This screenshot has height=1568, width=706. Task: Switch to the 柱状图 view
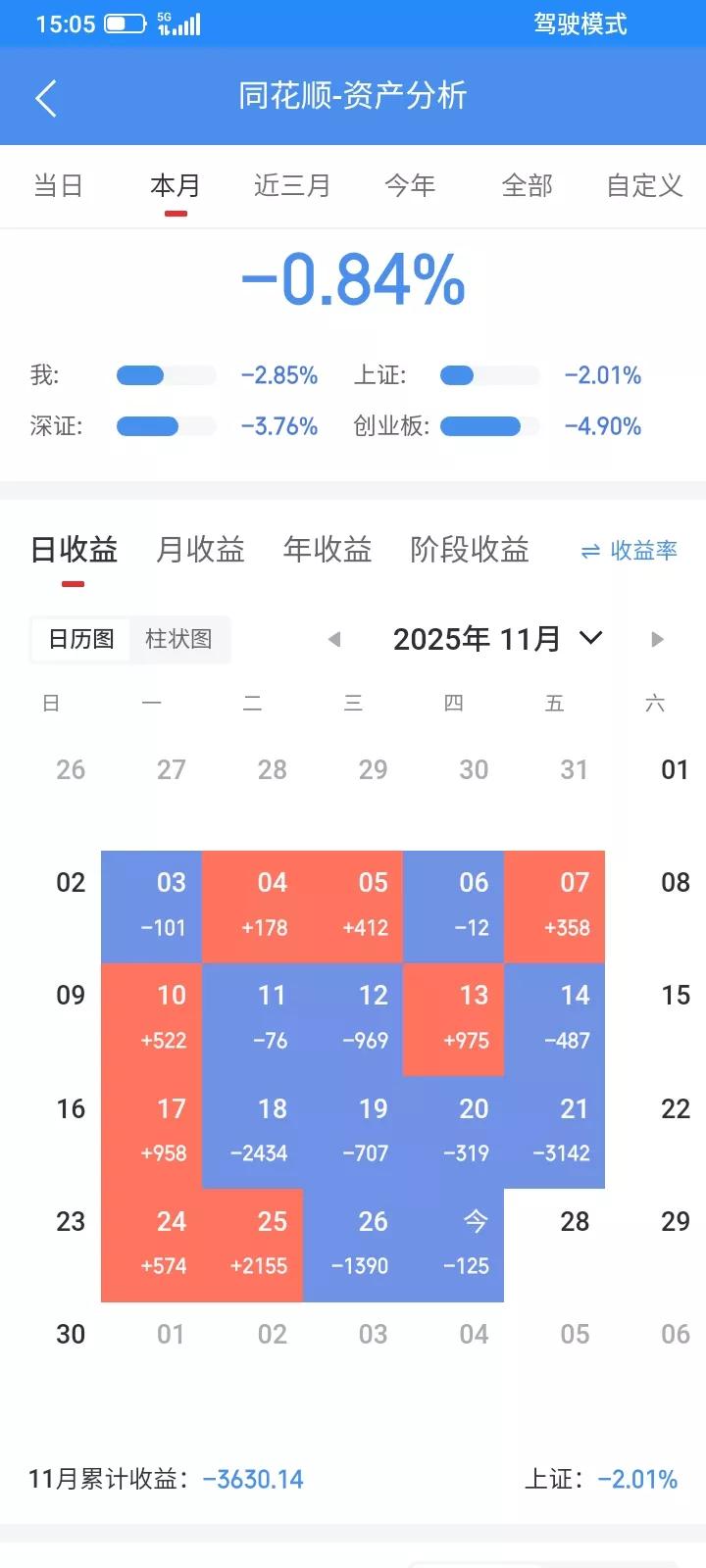[178, 640]
